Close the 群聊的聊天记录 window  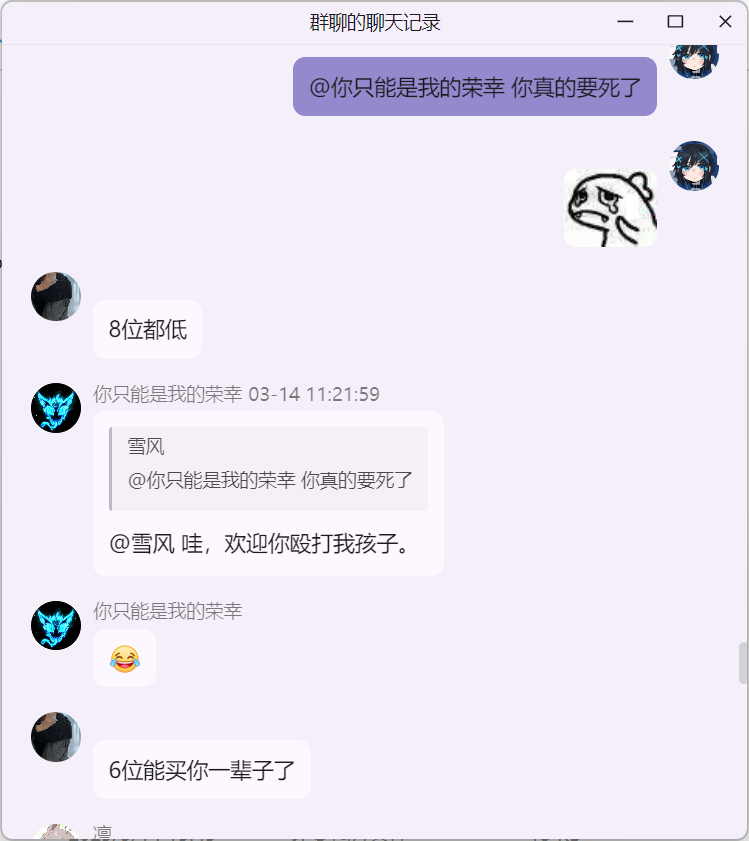pyautogui.click(x=725, y=22)
